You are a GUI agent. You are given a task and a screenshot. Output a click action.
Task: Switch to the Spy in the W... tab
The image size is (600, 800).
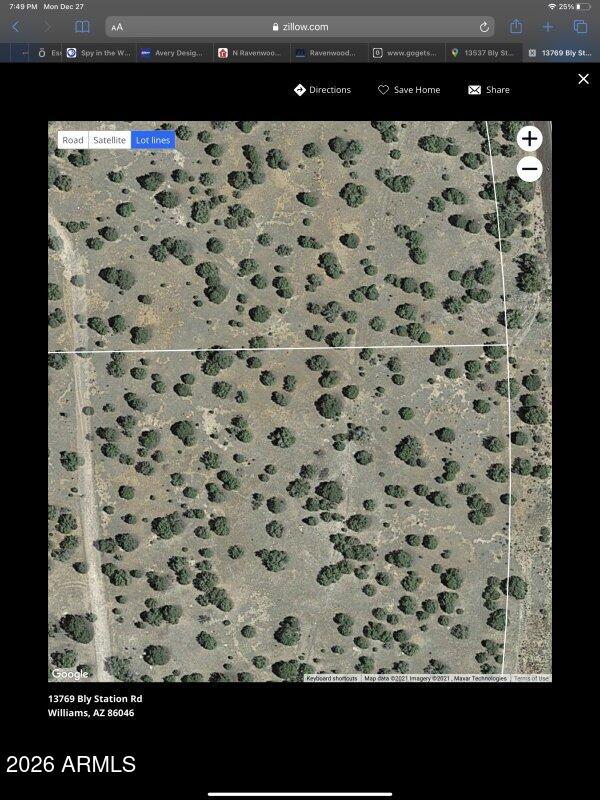tap(98, 52)
